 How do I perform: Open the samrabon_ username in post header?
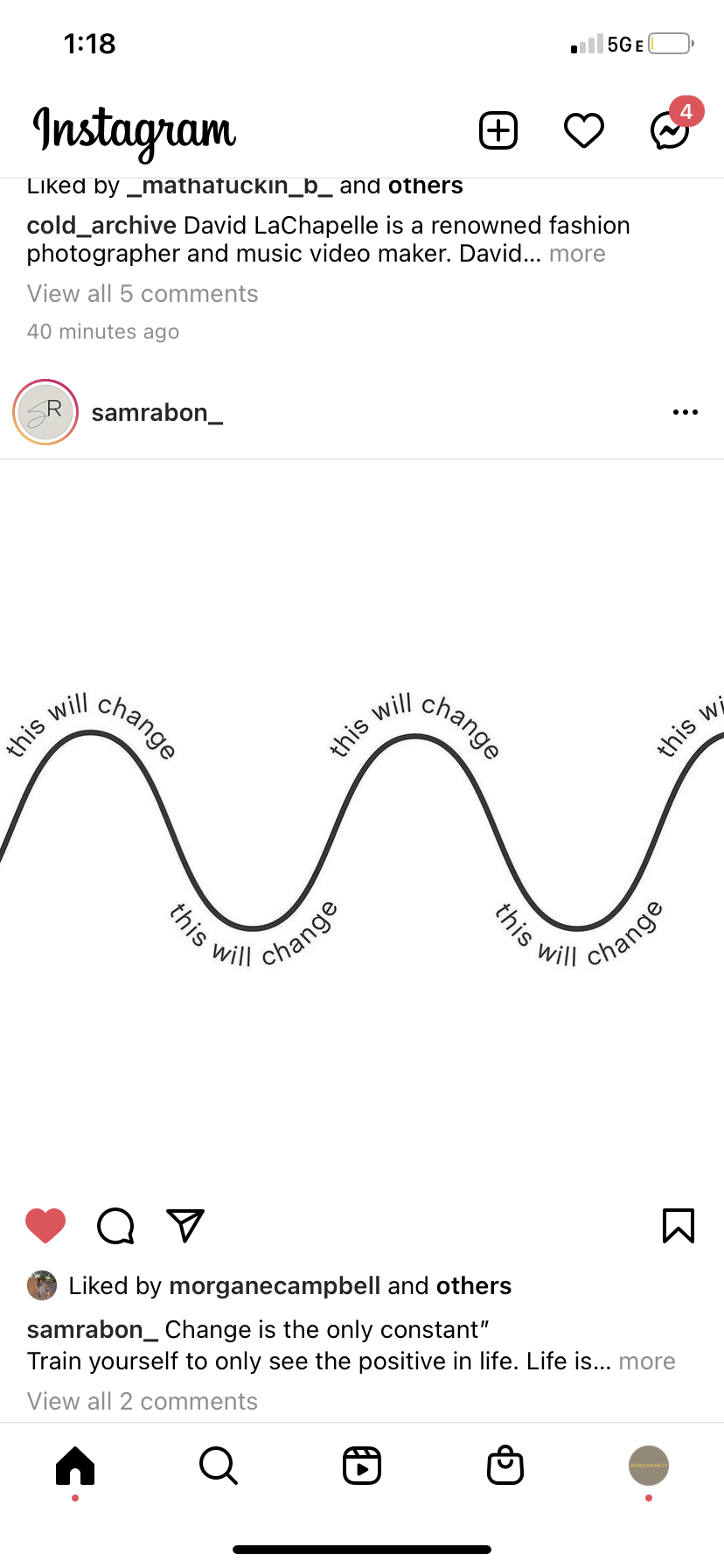pos(157,412)
